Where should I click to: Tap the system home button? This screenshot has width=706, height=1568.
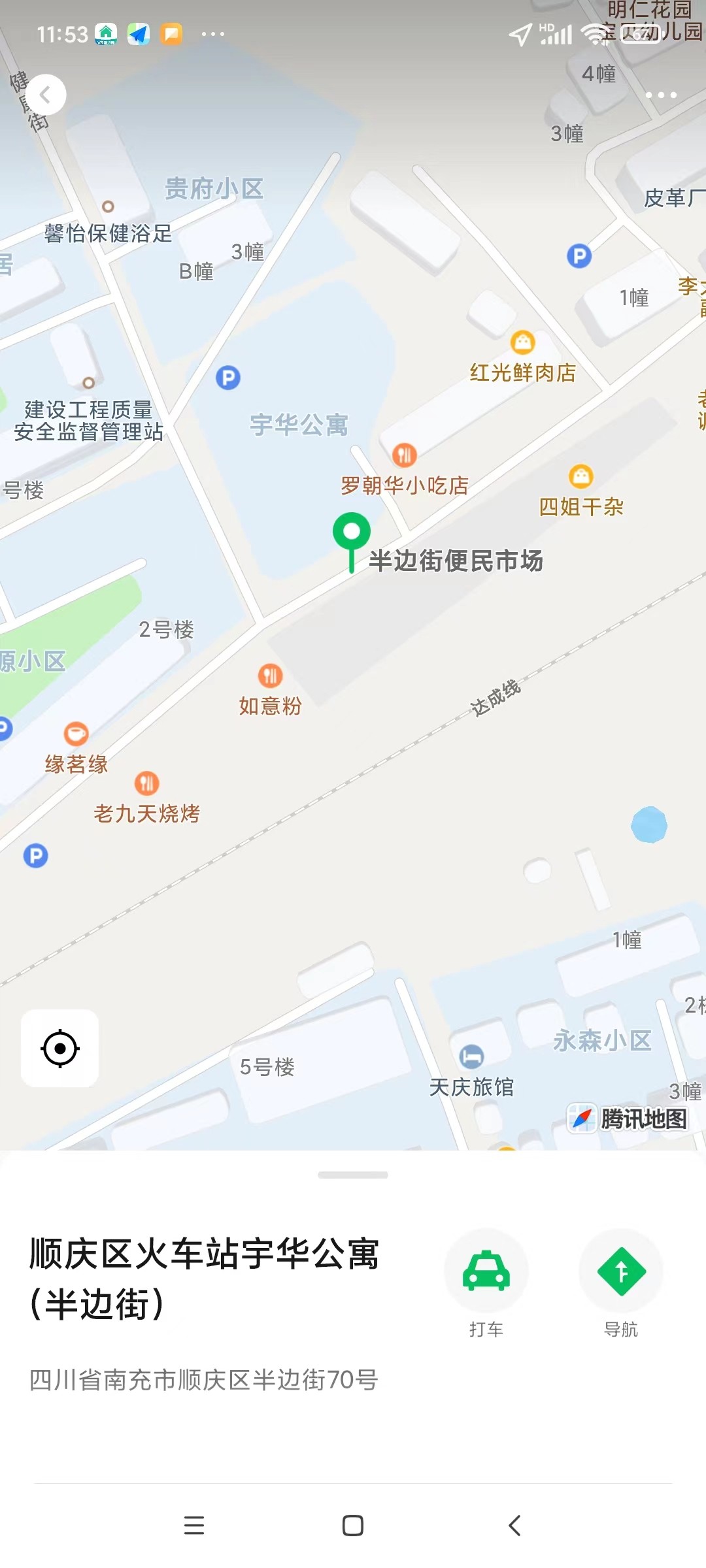(x=353, y=1526)
